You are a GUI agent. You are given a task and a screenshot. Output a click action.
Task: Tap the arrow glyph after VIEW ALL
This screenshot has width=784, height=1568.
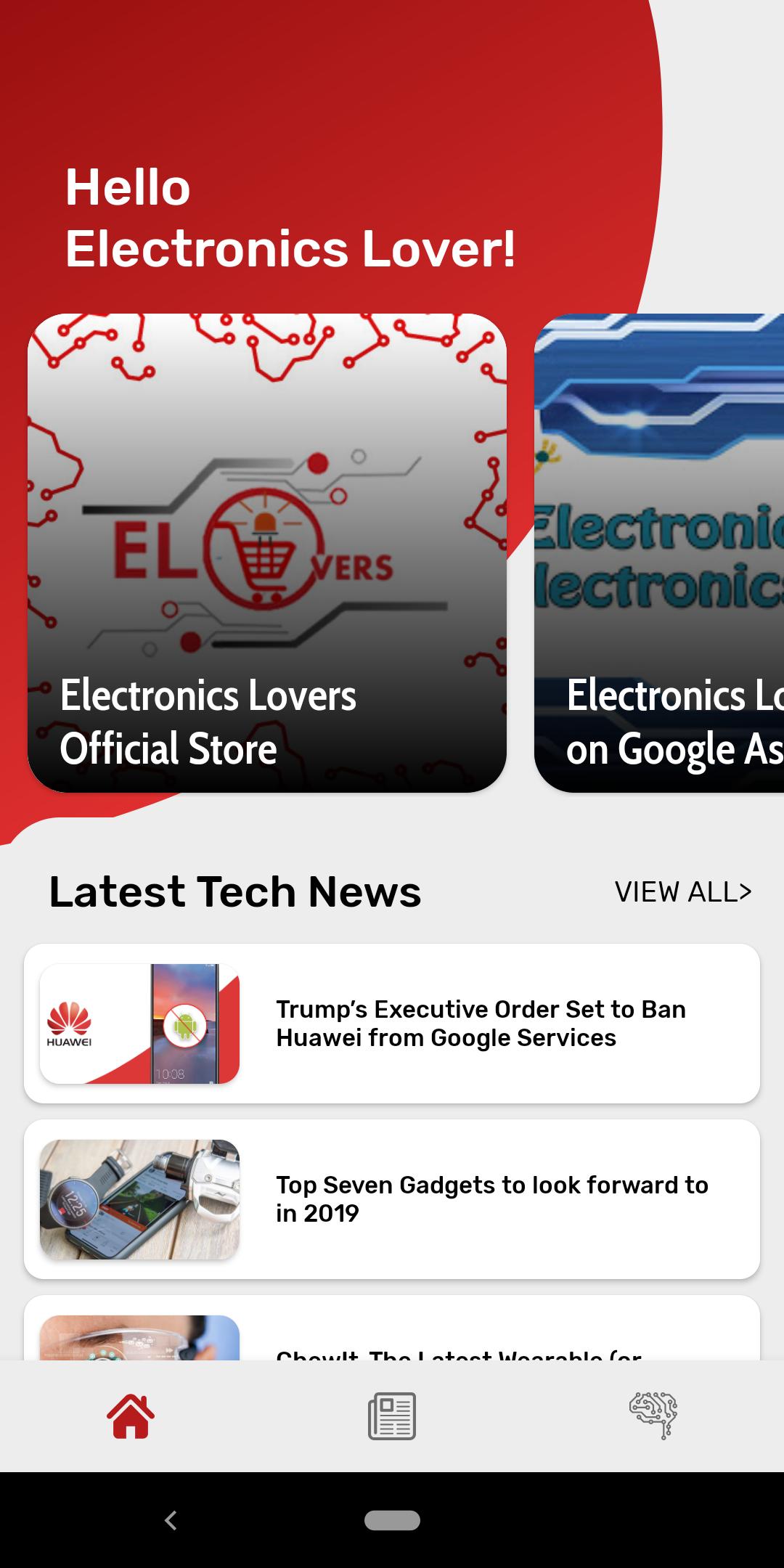[746, 893]
